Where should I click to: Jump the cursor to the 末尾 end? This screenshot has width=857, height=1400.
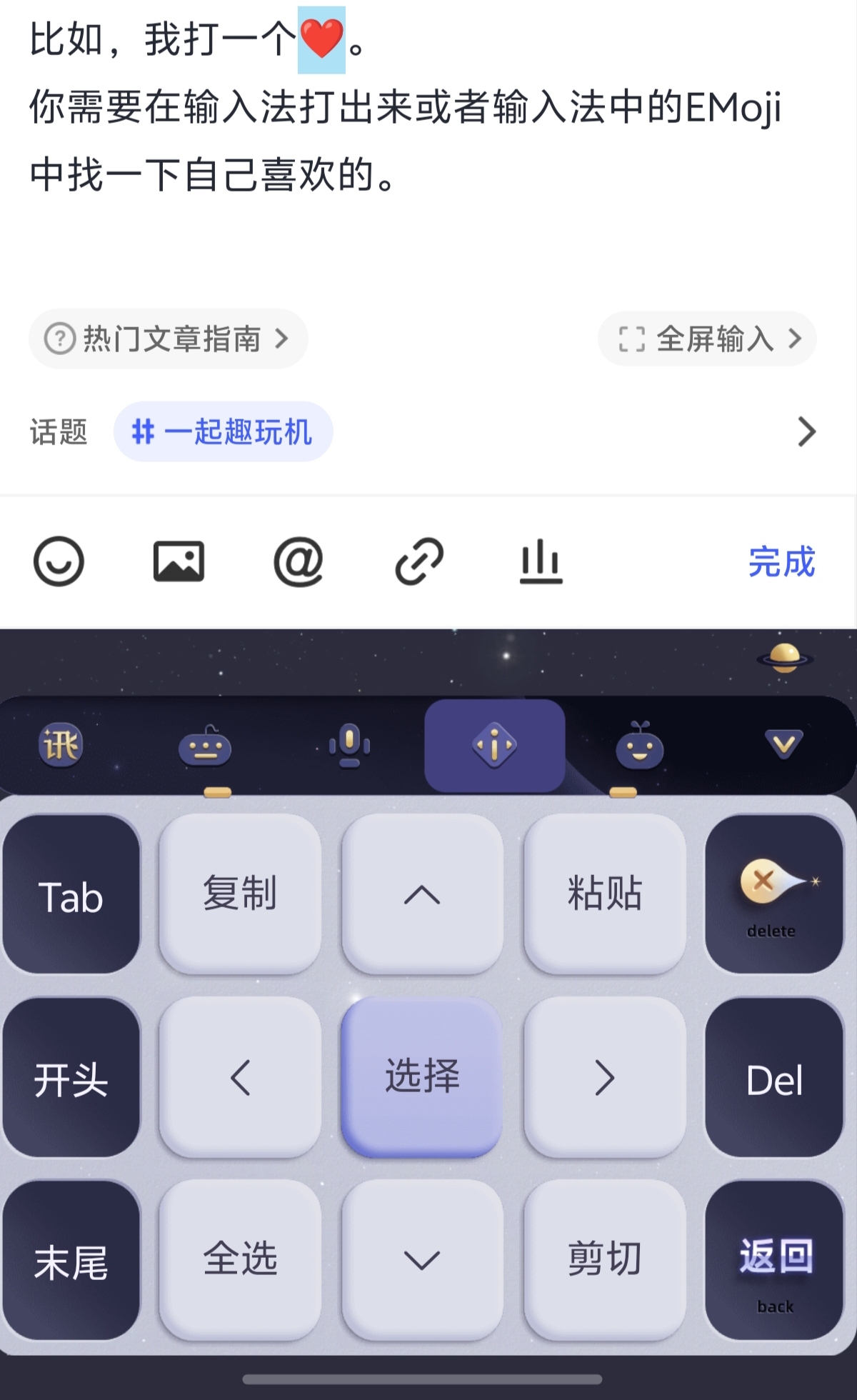[71, 1261]
